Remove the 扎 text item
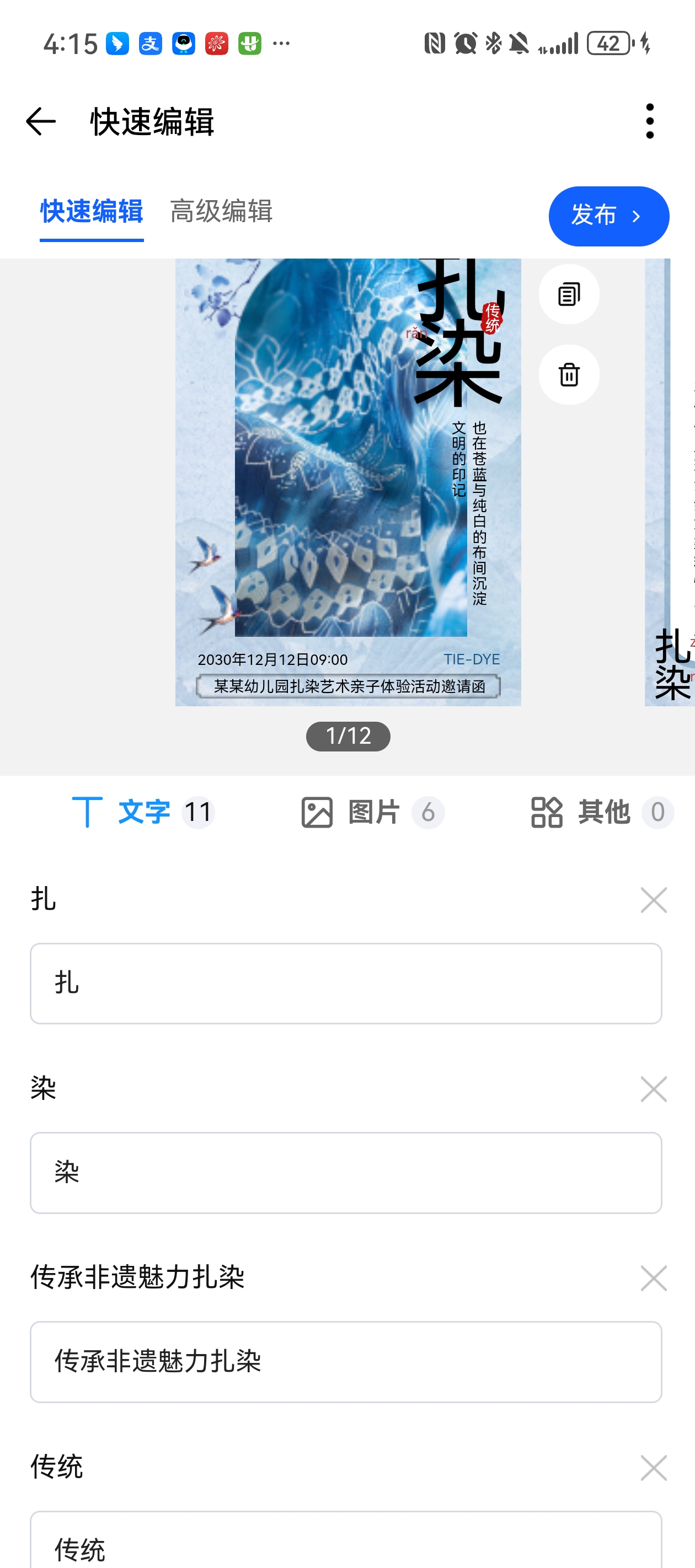This screenshot has width=695, height=1568. coord(653,900)
